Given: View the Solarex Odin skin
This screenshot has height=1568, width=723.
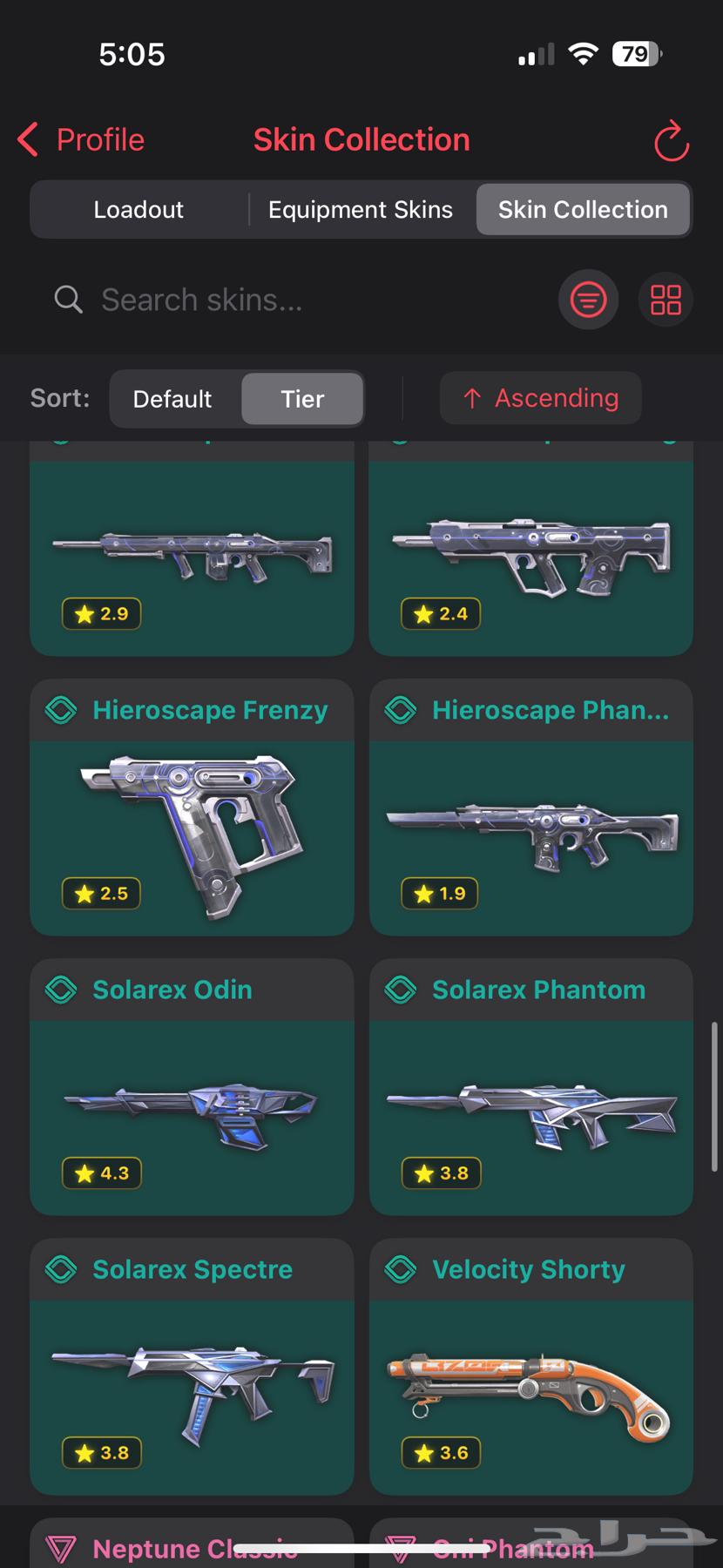Looking at the screenshot, I should click(x=192, y=1087).
